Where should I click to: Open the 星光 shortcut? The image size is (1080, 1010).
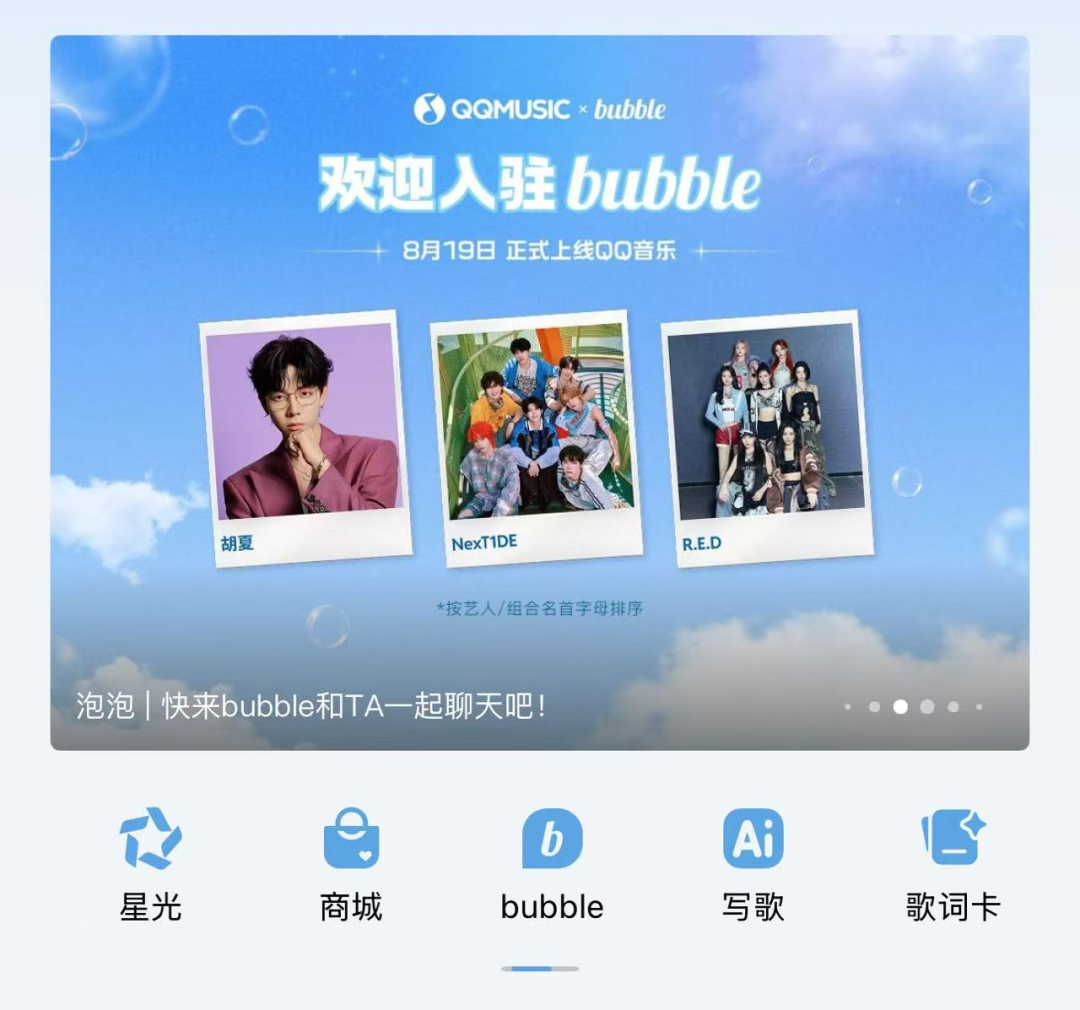point(151,864)
